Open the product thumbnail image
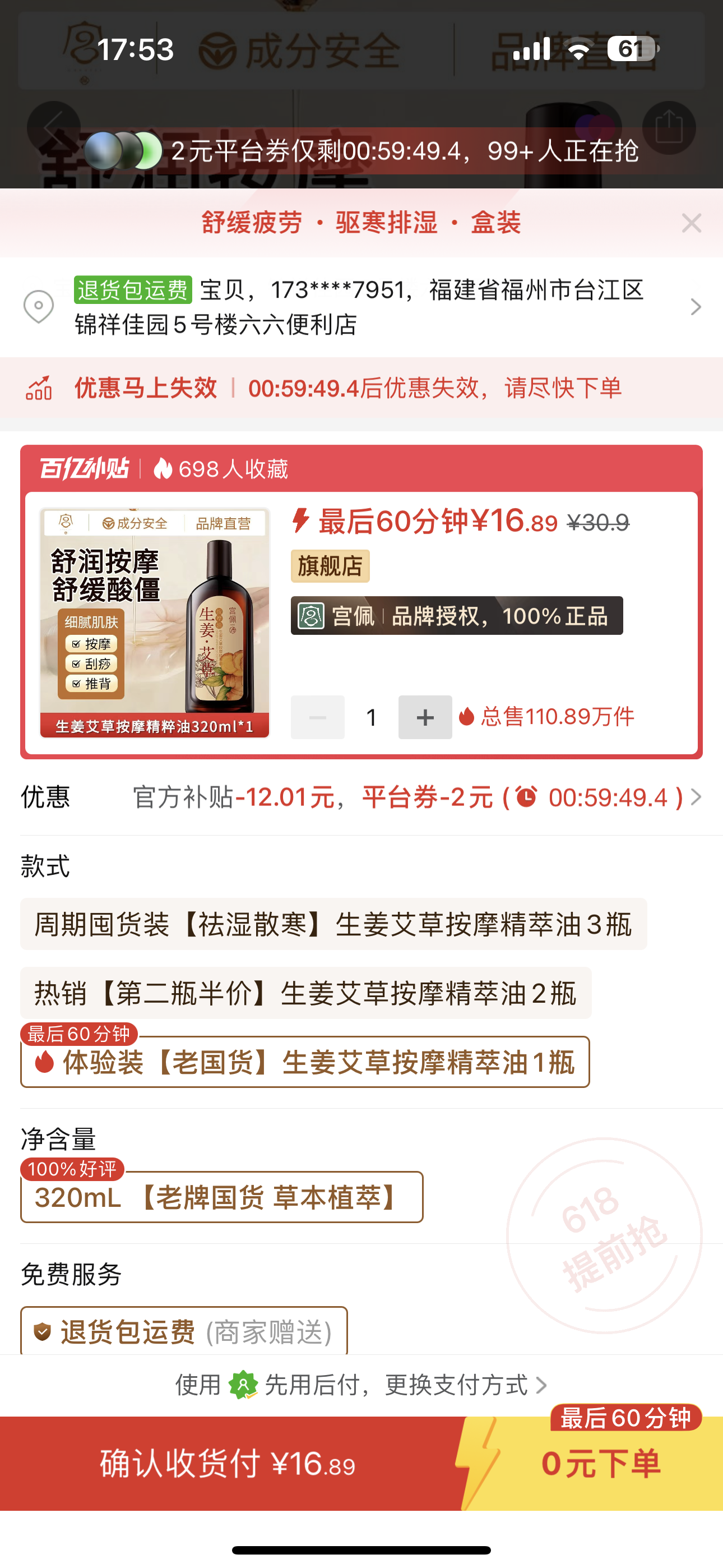 (155, 623)
